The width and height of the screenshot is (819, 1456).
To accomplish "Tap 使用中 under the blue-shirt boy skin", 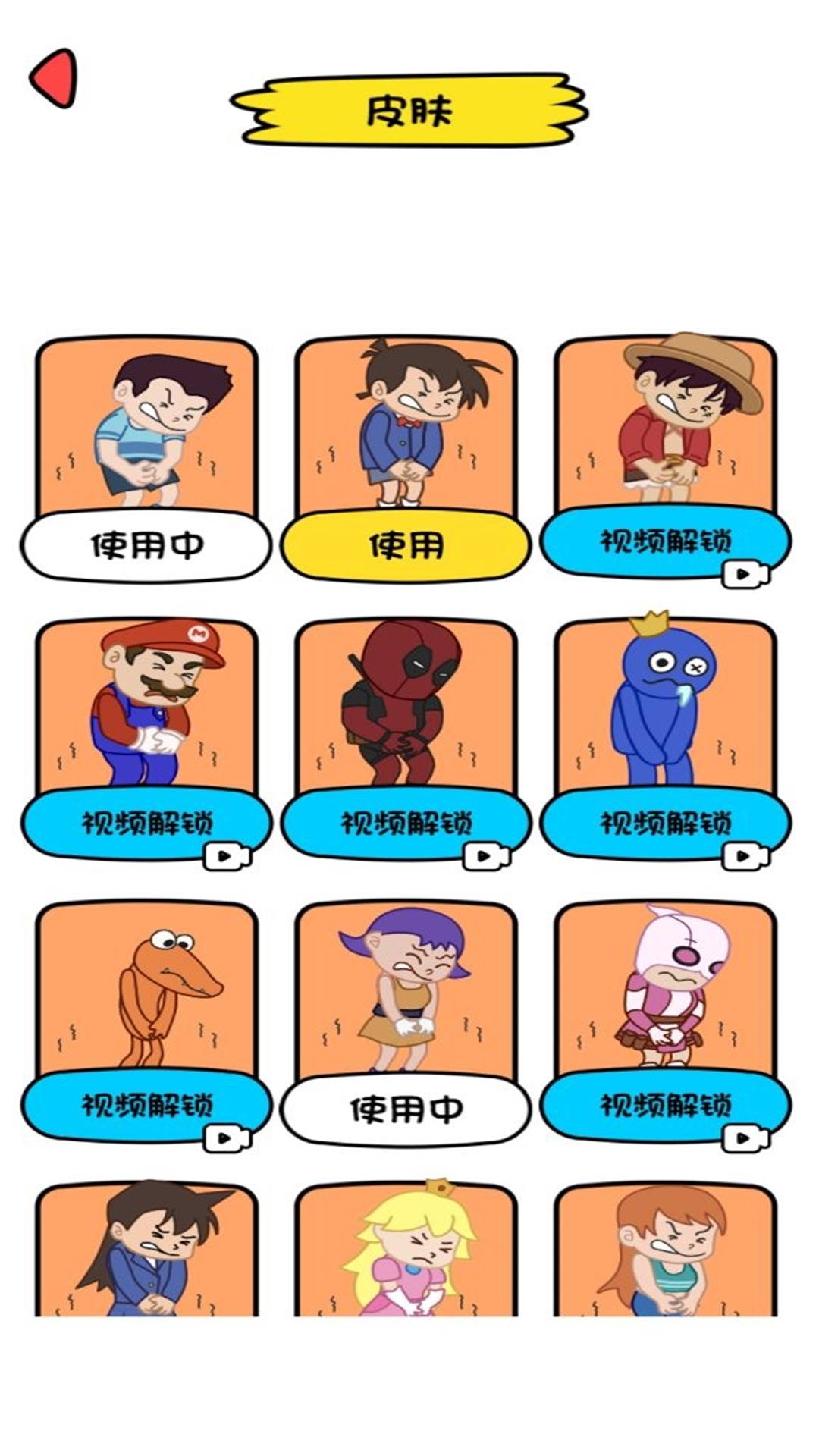I will point(146,545).
